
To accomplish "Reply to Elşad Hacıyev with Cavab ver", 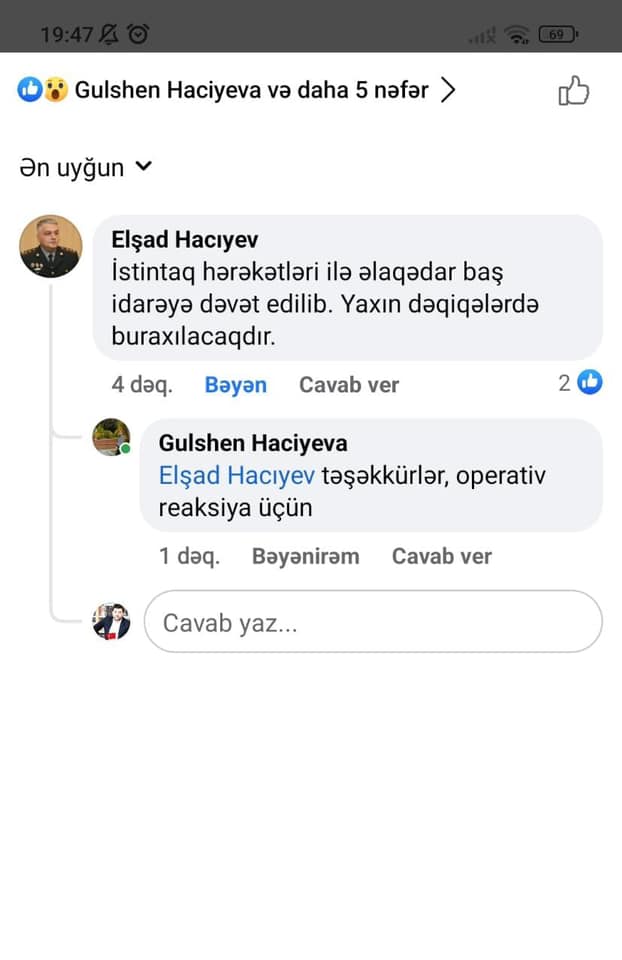I will [349, 385].
